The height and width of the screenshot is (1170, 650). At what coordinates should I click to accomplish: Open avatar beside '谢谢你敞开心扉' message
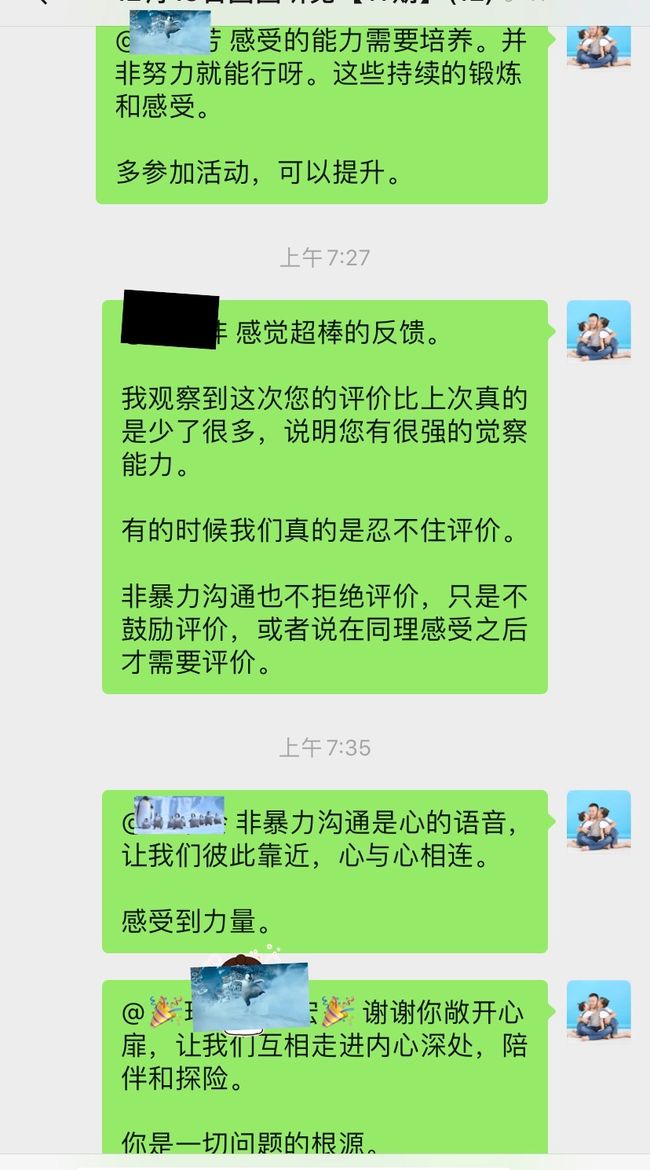[x=599, y=1011]
